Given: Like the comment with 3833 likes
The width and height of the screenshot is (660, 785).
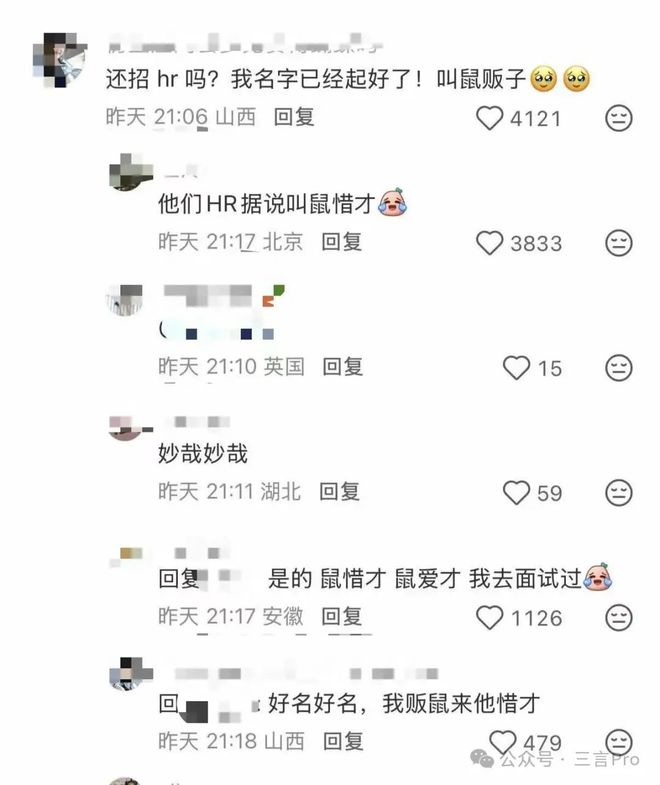Looking at the screenshot, I should 490,243.
